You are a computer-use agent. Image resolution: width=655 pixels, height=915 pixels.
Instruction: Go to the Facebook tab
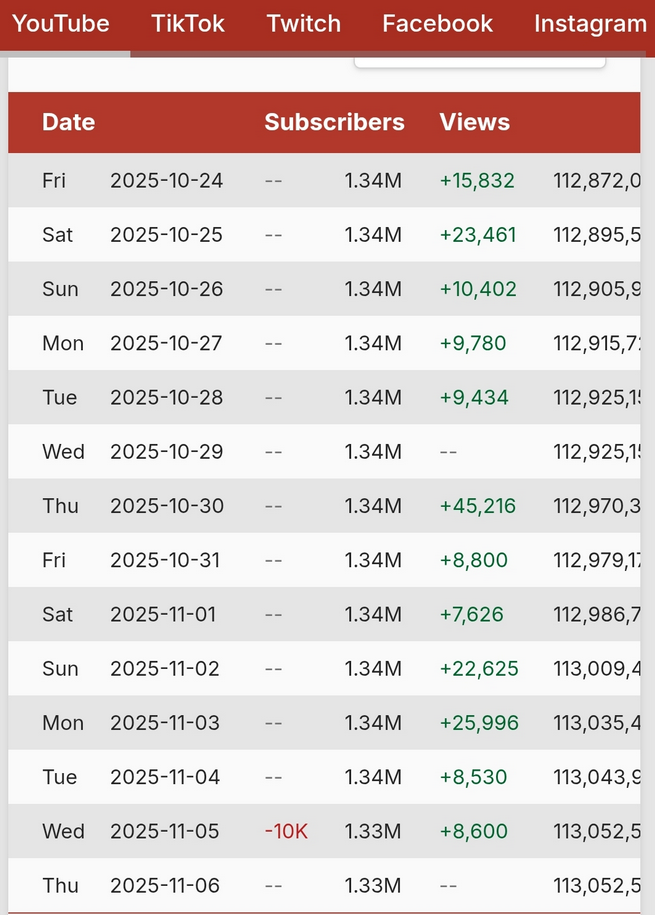pos(438,24)
